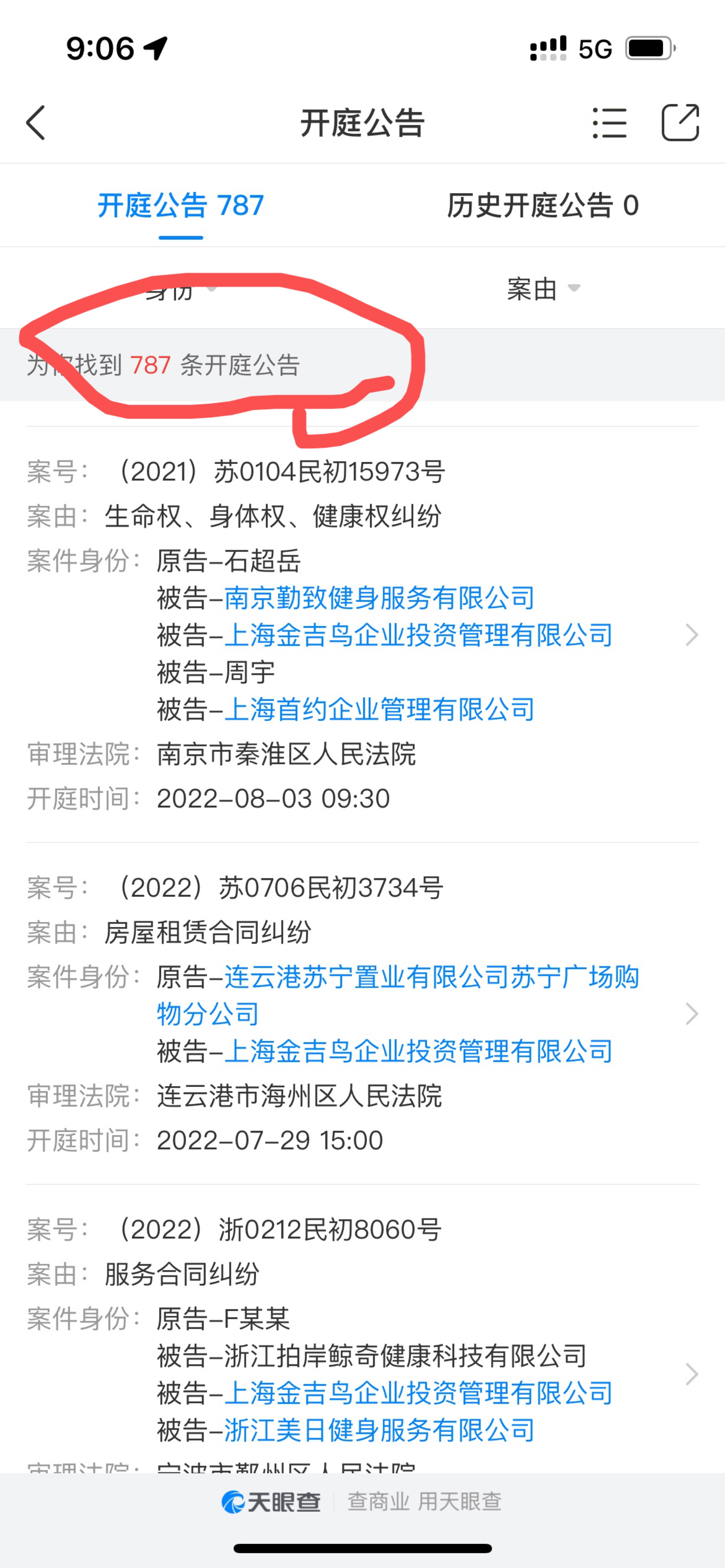725x1568 pixels.
Task: Open case (2022)浙0212民初8060号
Action: [691, 1374]
